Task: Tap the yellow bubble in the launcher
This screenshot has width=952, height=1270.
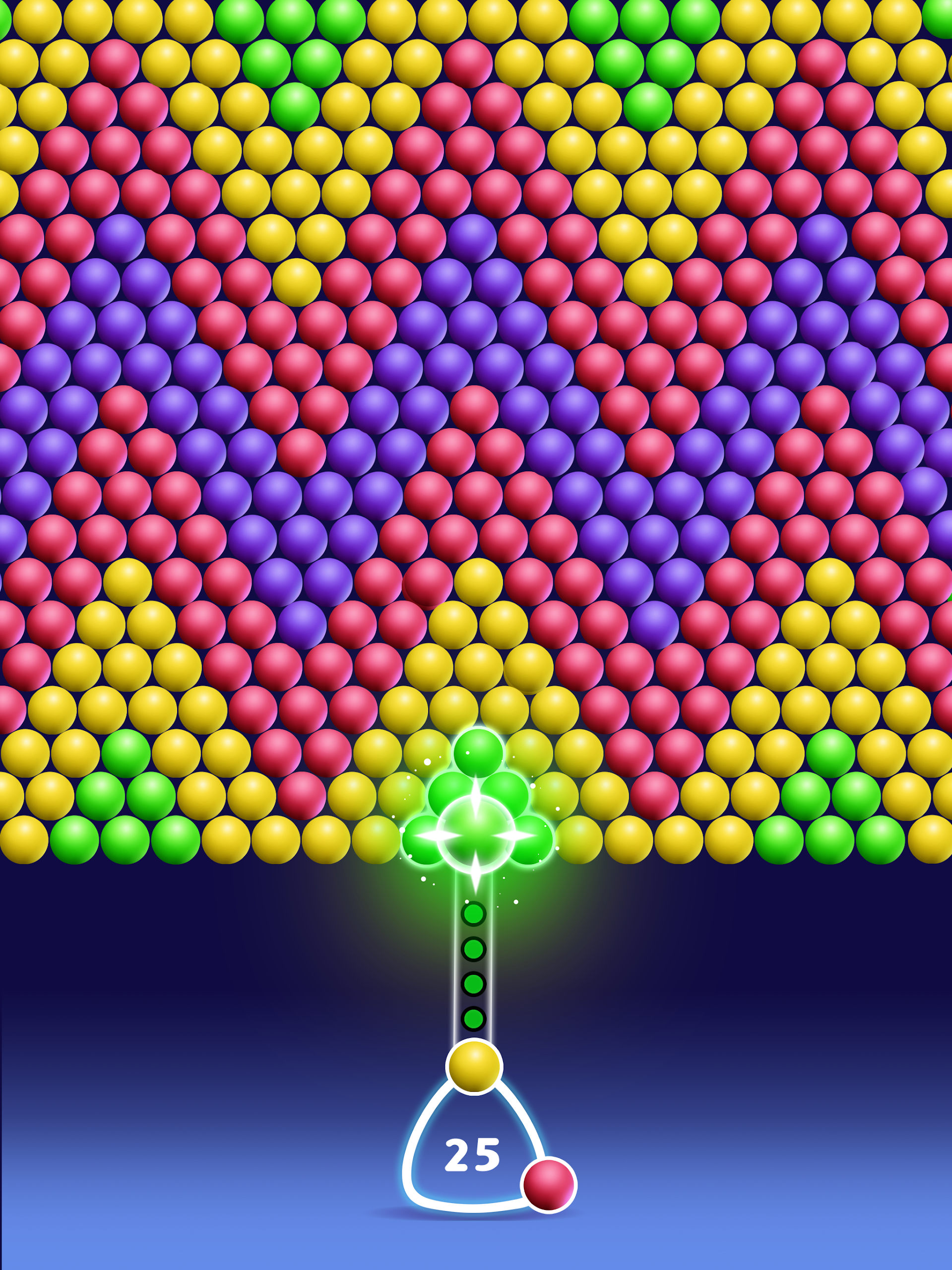Action: pos(474,1066)
